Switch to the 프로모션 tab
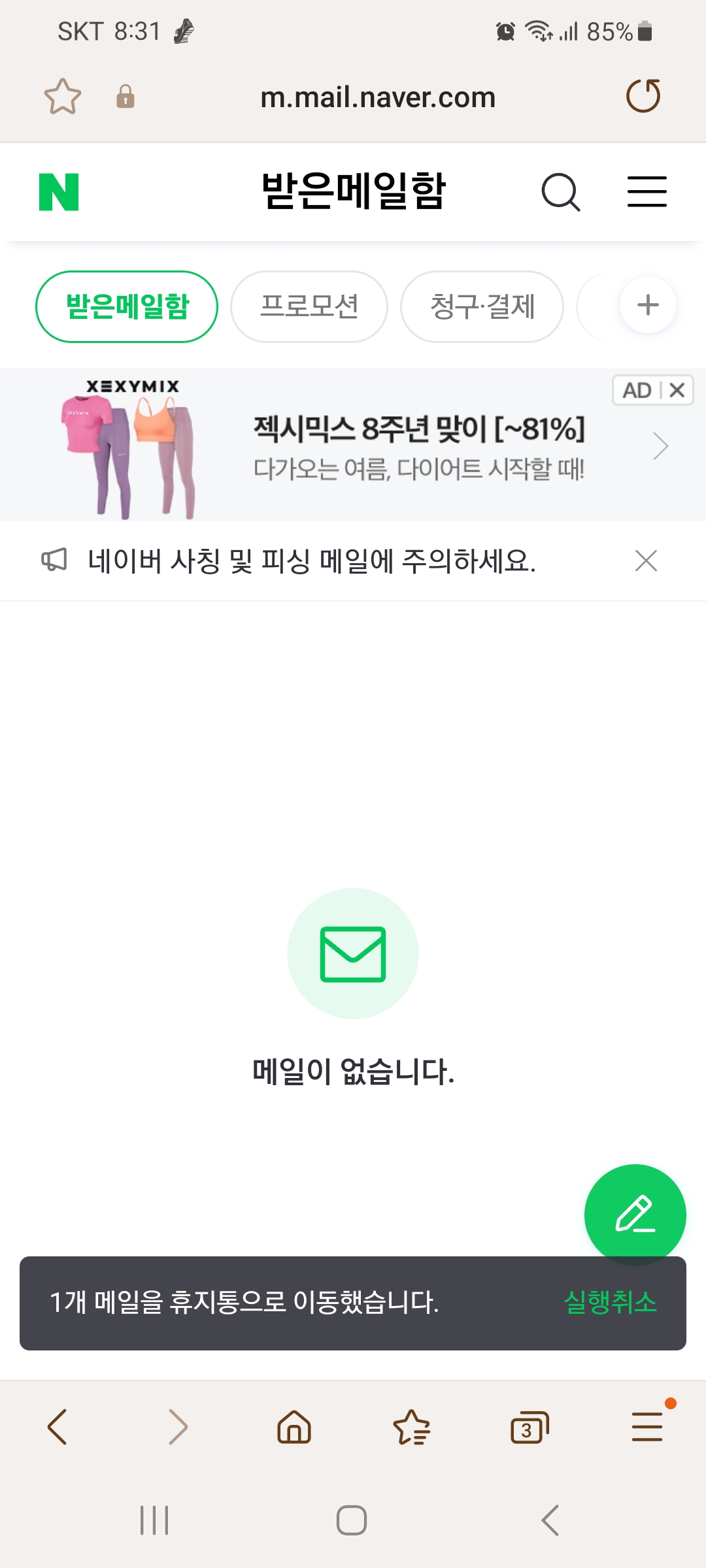Viewport: 706px width, 1568px height. 309,306
